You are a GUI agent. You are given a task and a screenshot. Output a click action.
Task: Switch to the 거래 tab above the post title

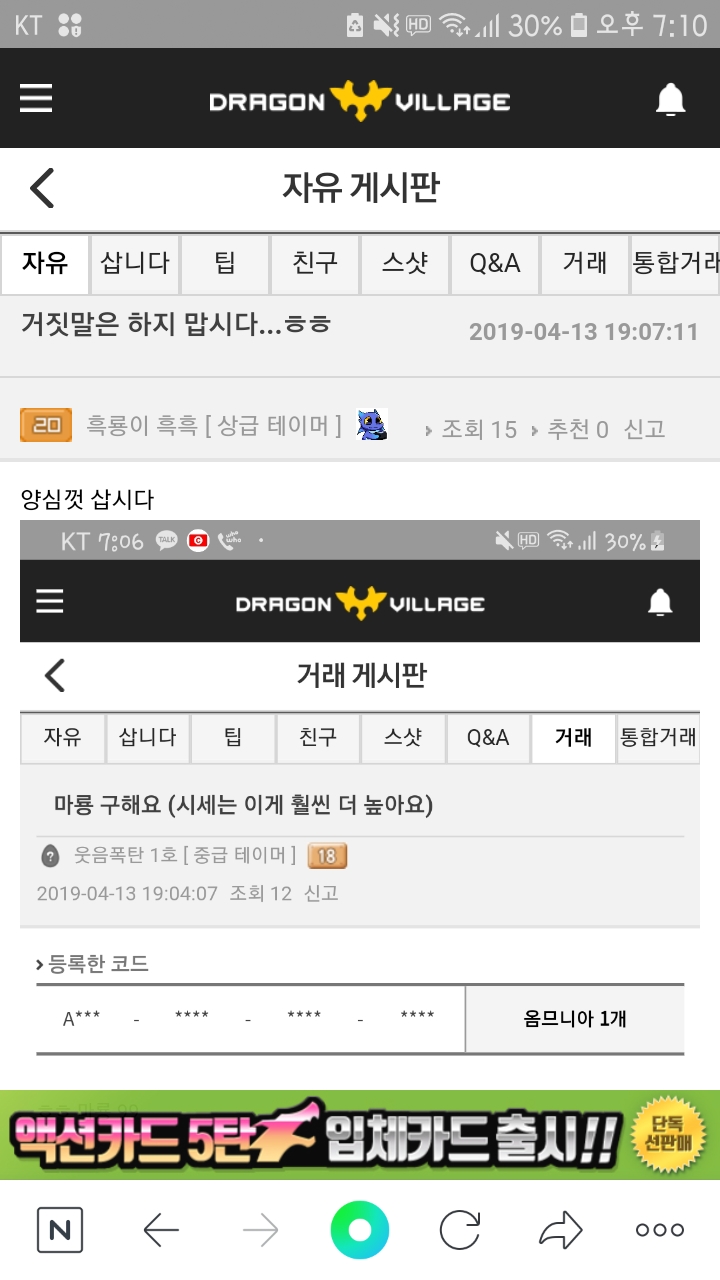585,264
